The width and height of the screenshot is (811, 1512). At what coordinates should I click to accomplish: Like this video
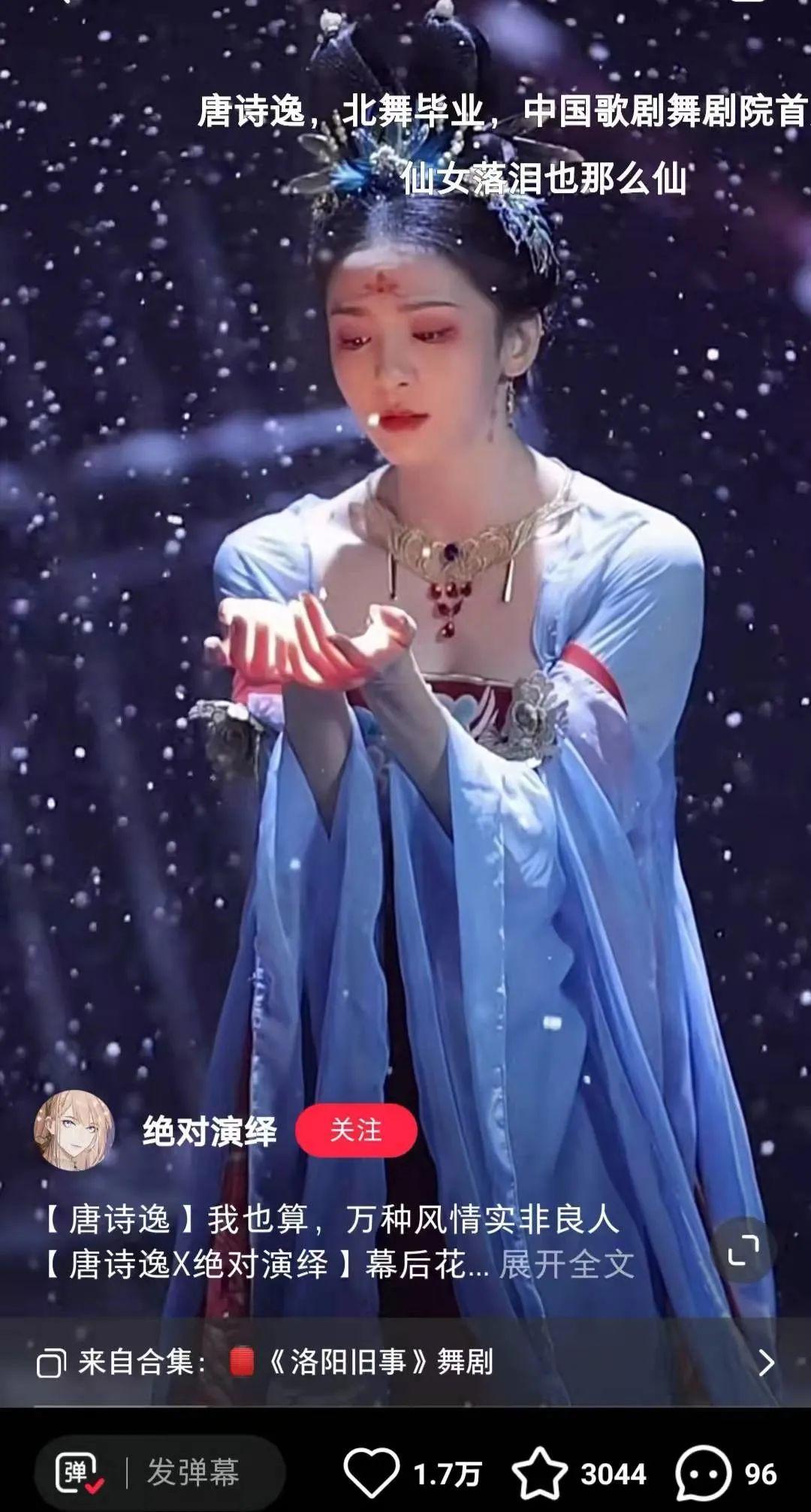372,1473
